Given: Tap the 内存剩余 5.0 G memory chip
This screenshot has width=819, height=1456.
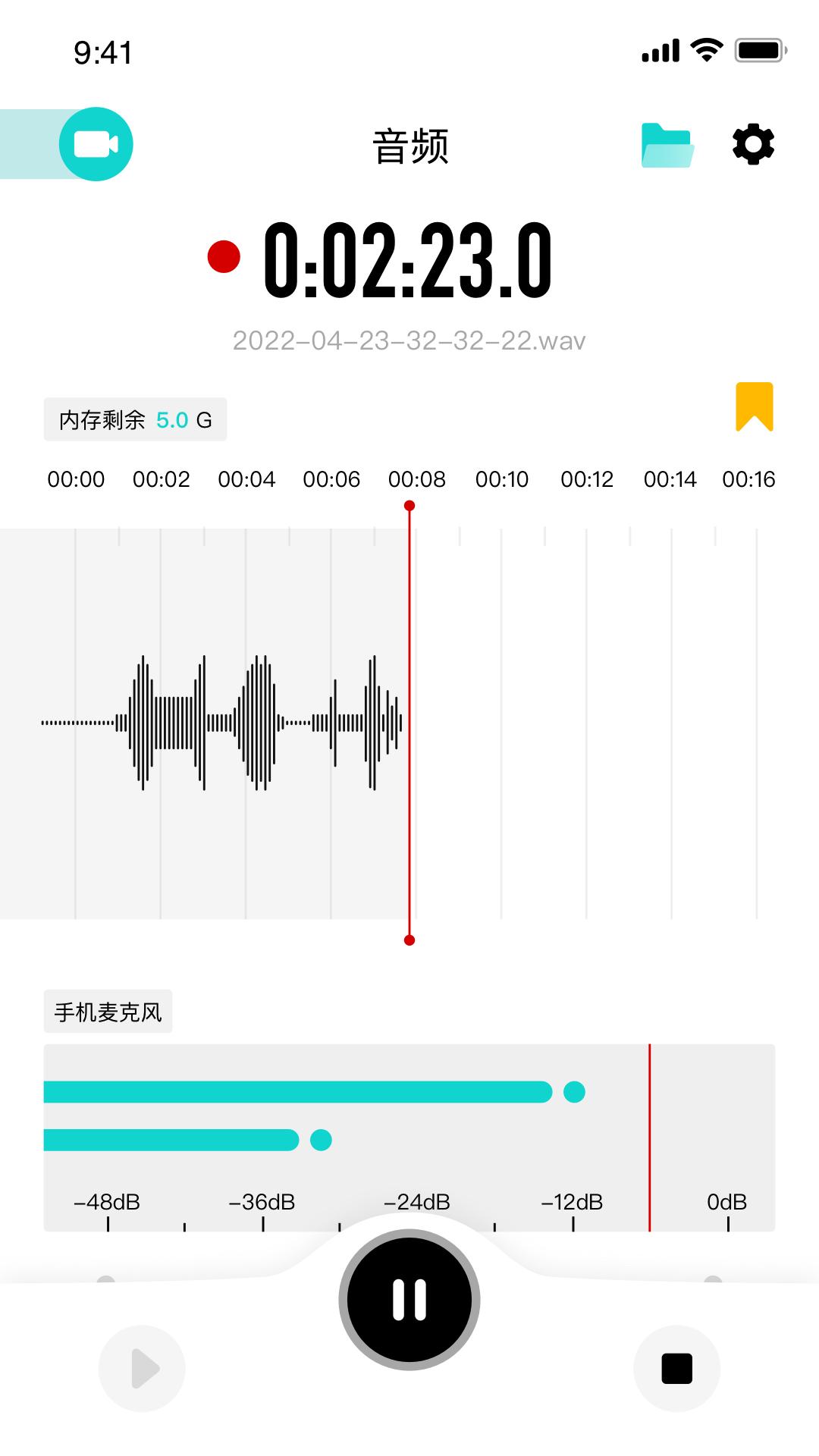Looking at the screenshot, I should (x=135, y=419).
